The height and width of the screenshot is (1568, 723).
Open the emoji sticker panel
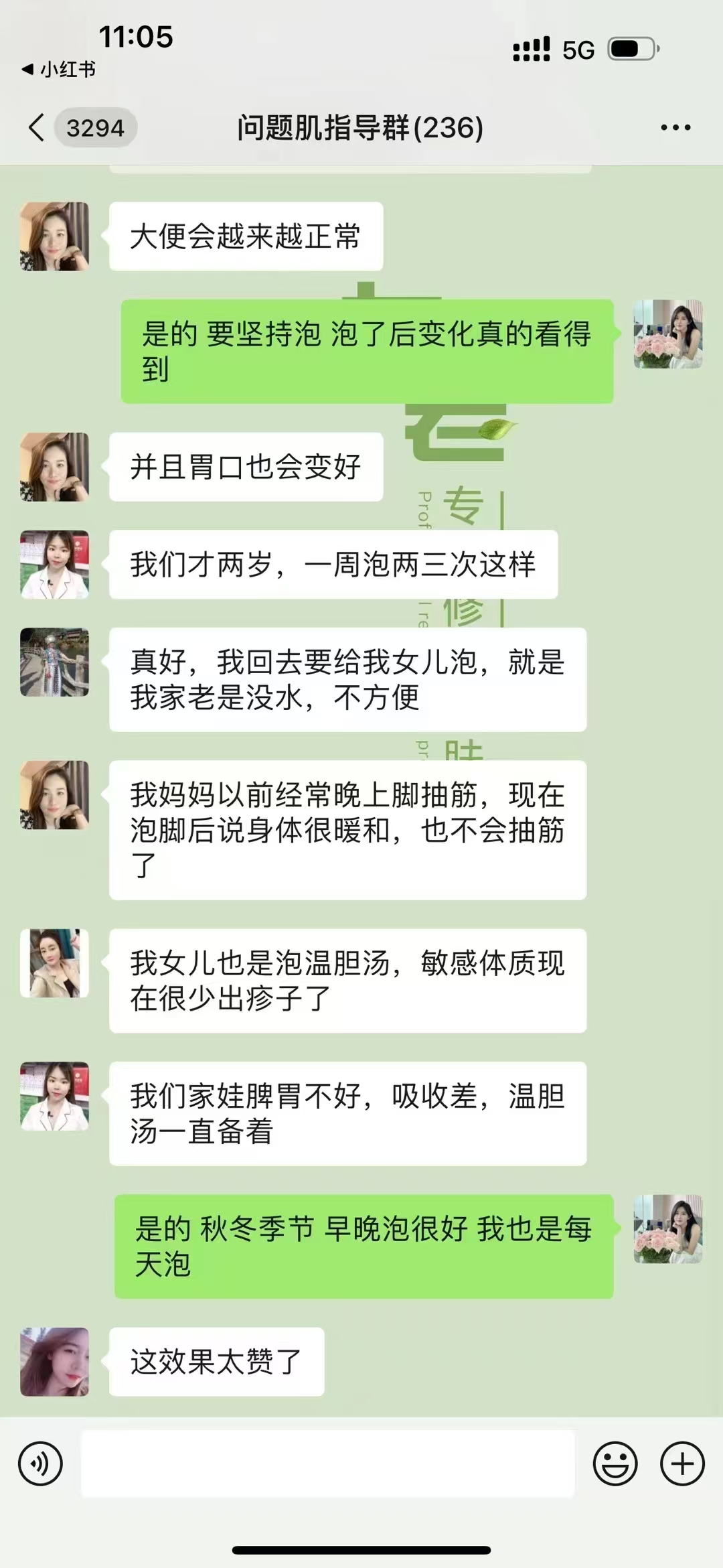click(x=615, y=1464)
